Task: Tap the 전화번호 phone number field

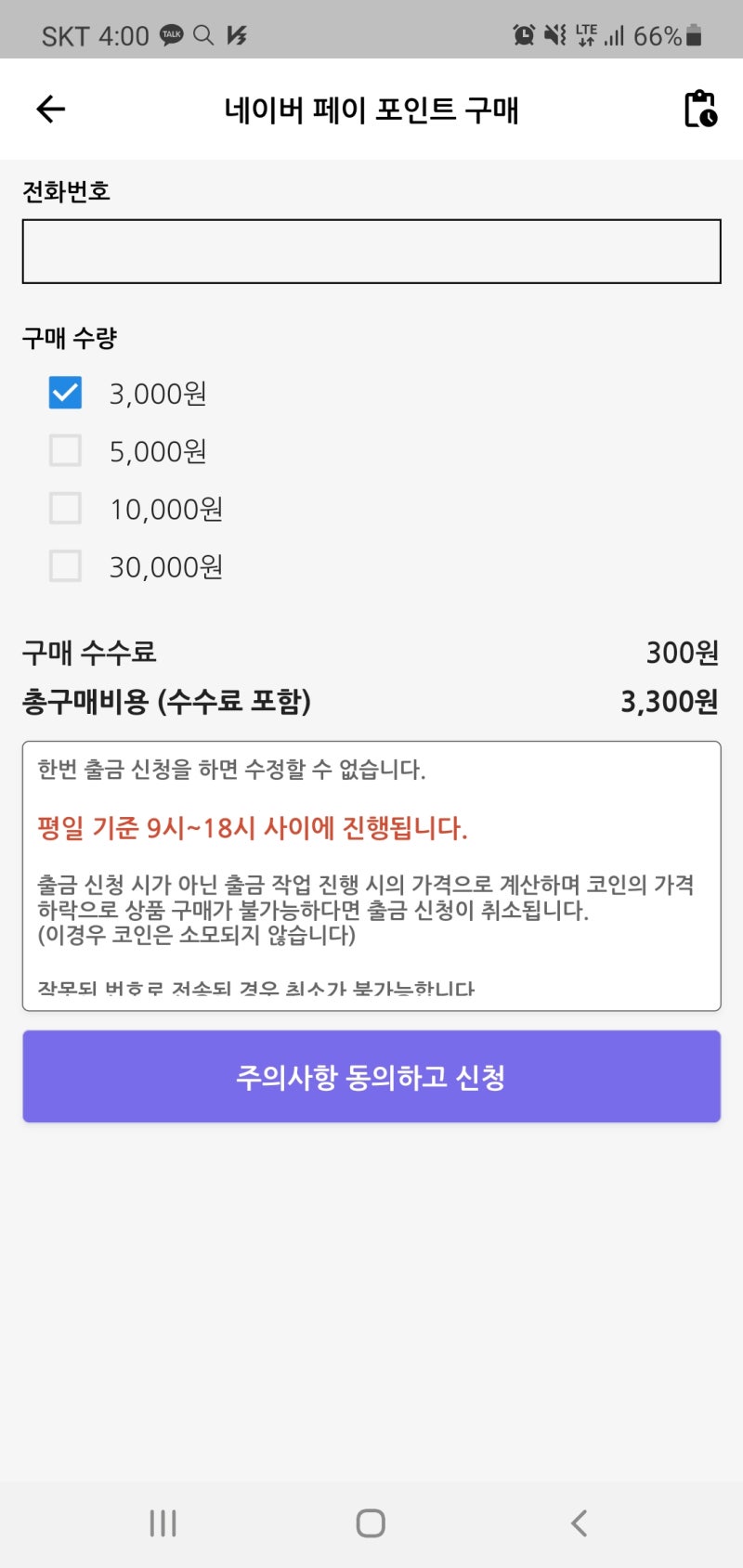Action: point(371,252)
